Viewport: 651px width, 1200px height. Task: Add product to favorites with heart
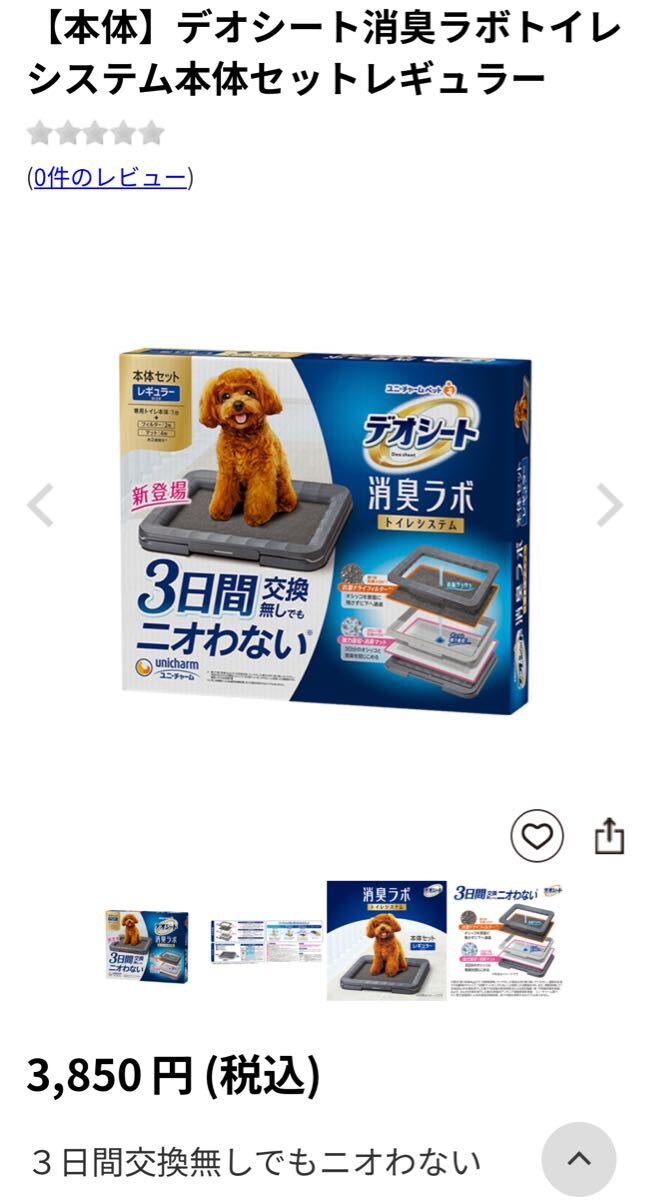pyautogui.click(x=537, y=836)
